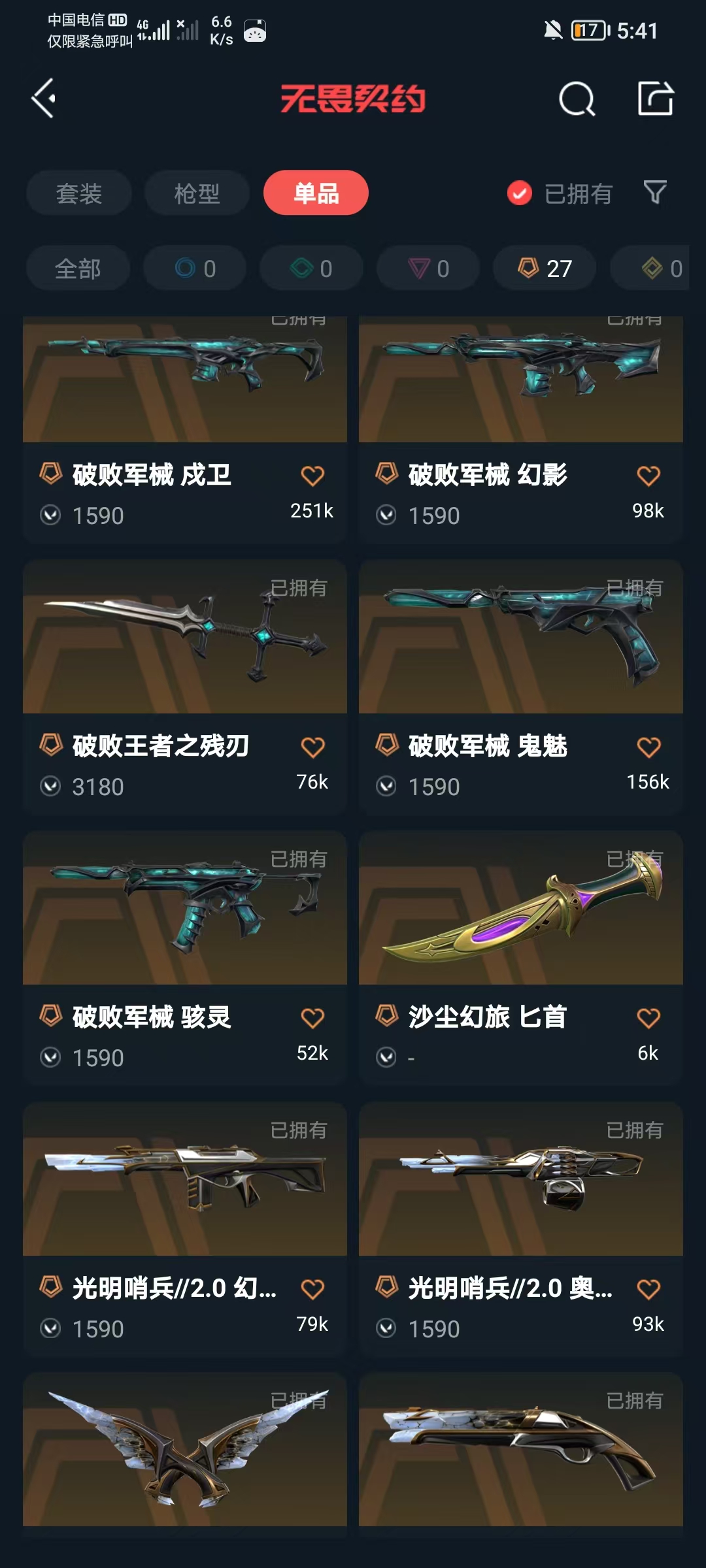Switch to the 套装 tab
Image resolution: width=706 pixels, height=1568 pixels.
[79, 193]
